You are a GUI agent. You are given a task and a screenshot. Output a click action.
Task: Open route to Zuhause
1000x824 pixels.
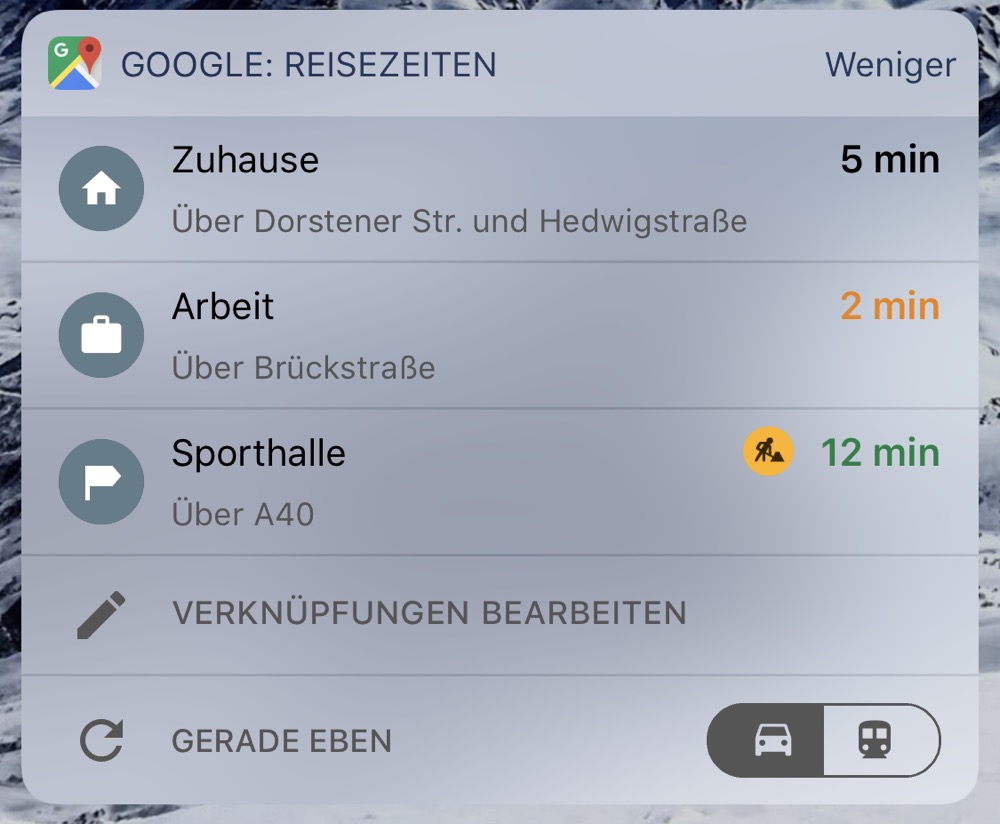(498, 189)
